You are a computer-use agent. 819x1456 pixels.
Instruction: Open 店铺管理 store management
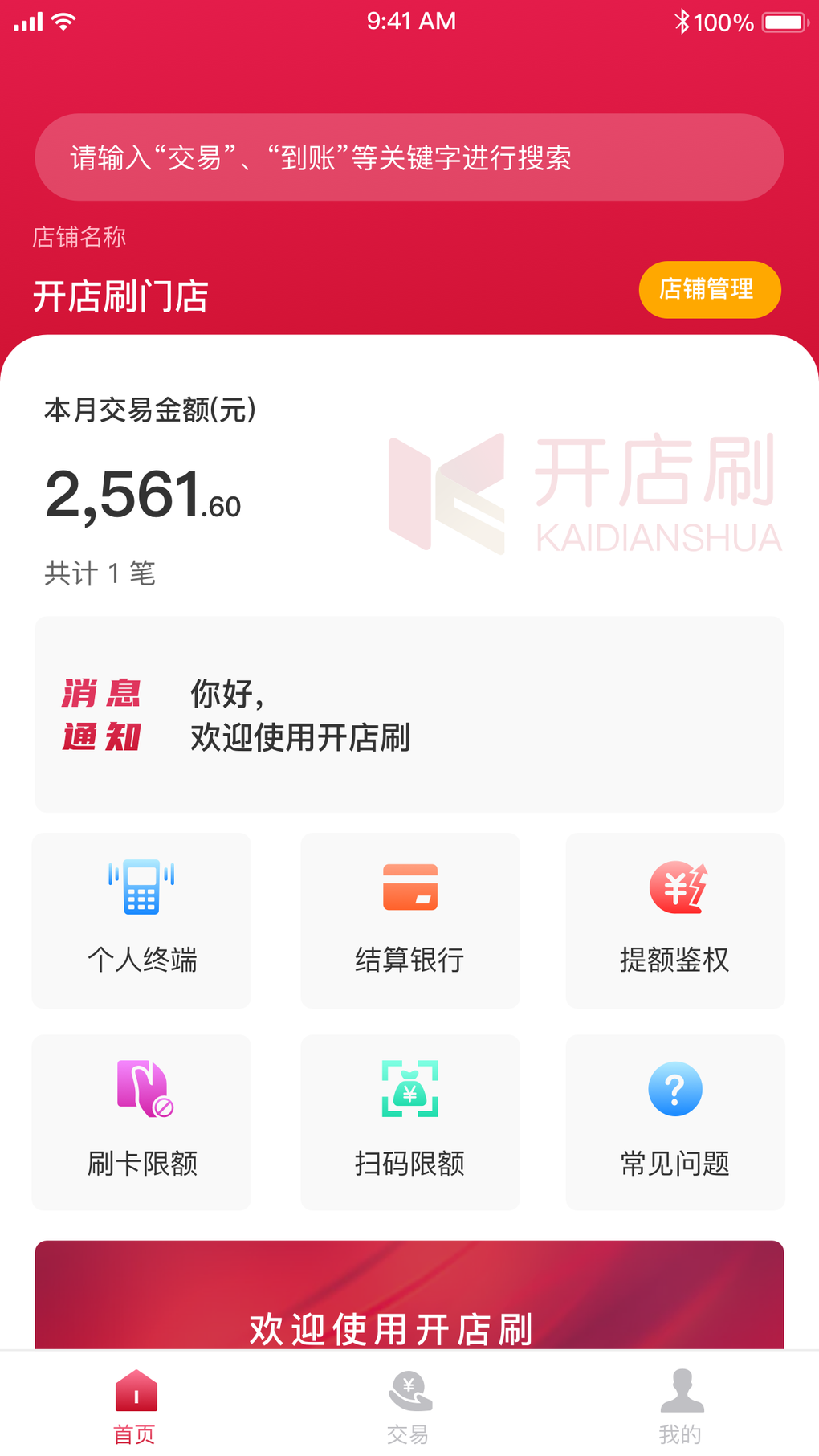click(x=709, y=289)
